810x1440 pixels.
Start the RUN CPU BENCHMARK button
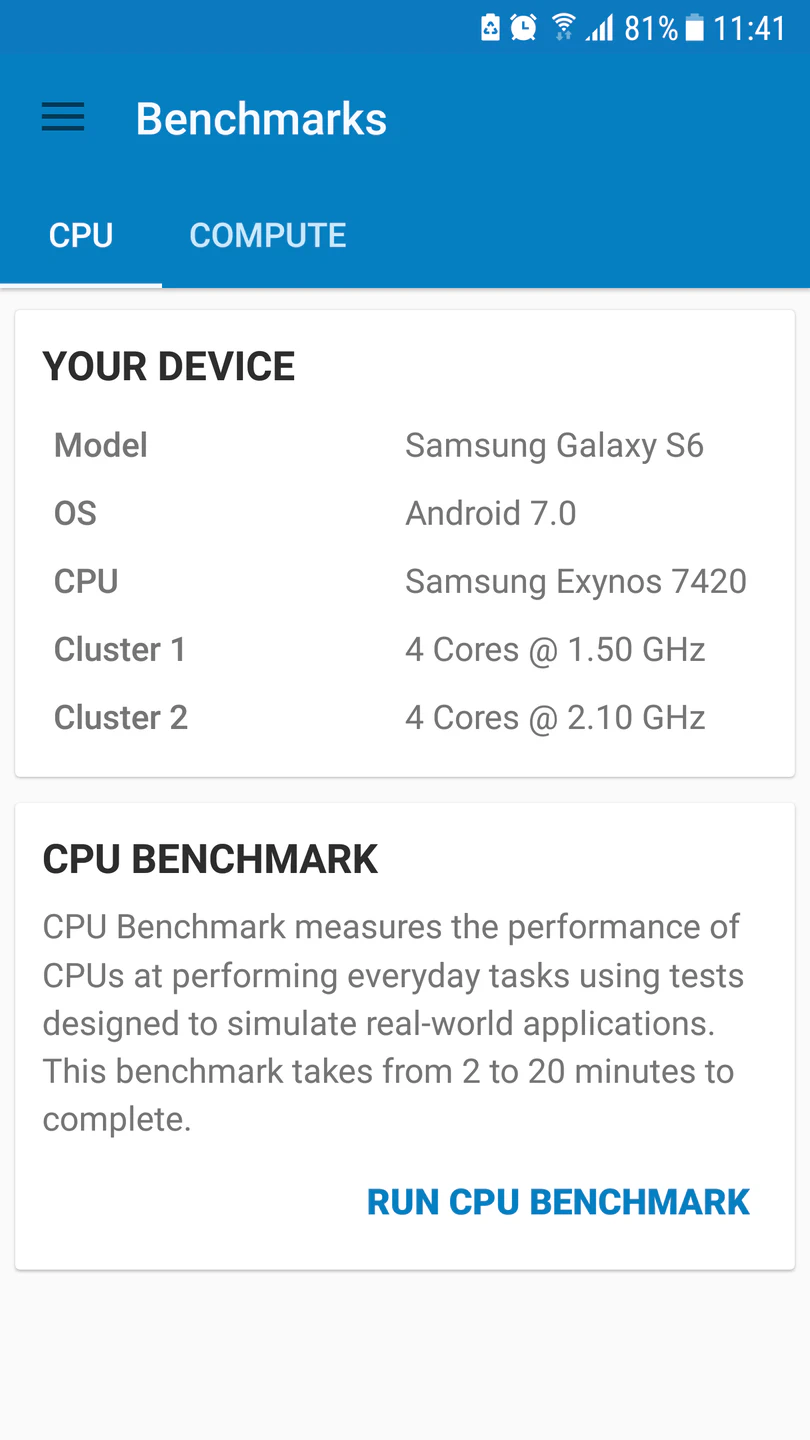(x=558, y=1202)
